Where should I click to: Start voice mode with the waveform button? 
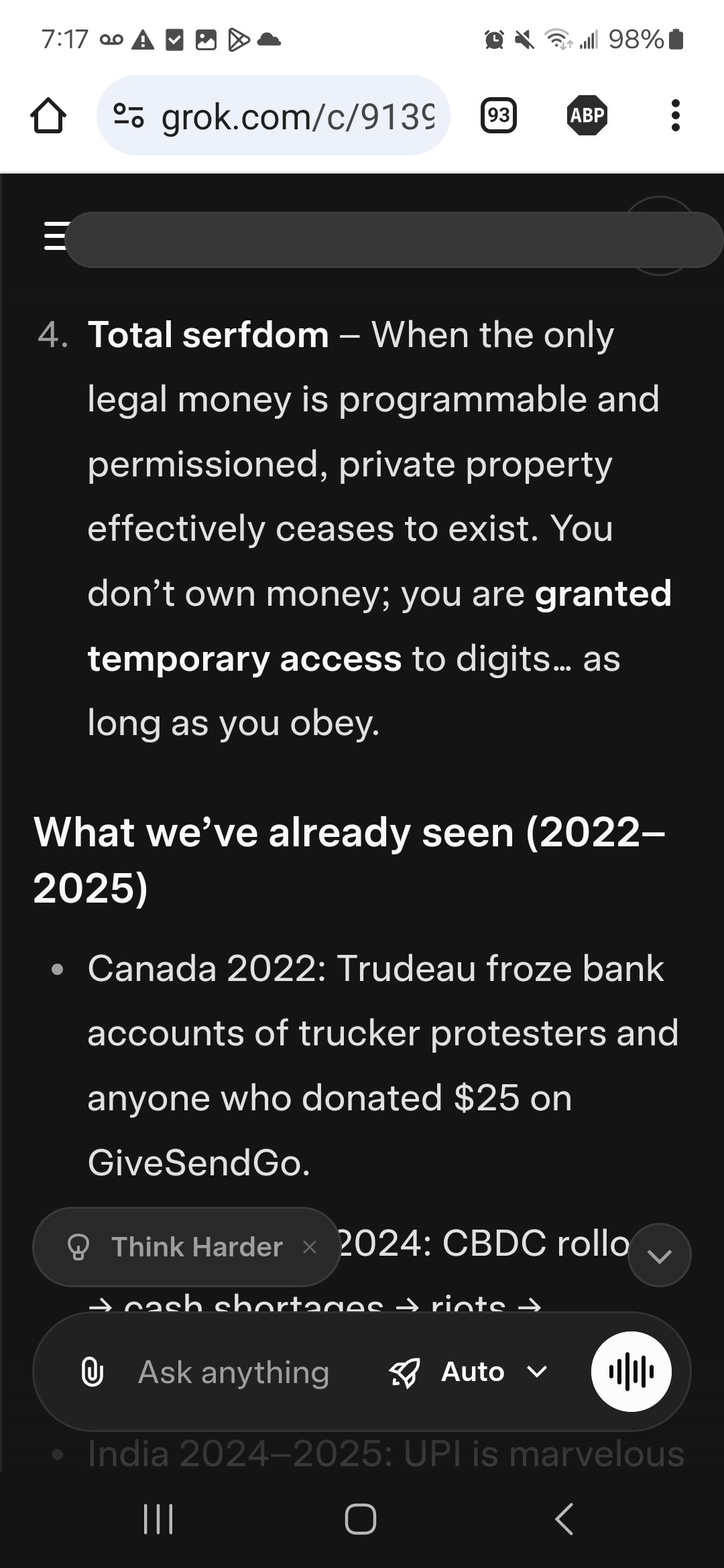click(631, 1372)
